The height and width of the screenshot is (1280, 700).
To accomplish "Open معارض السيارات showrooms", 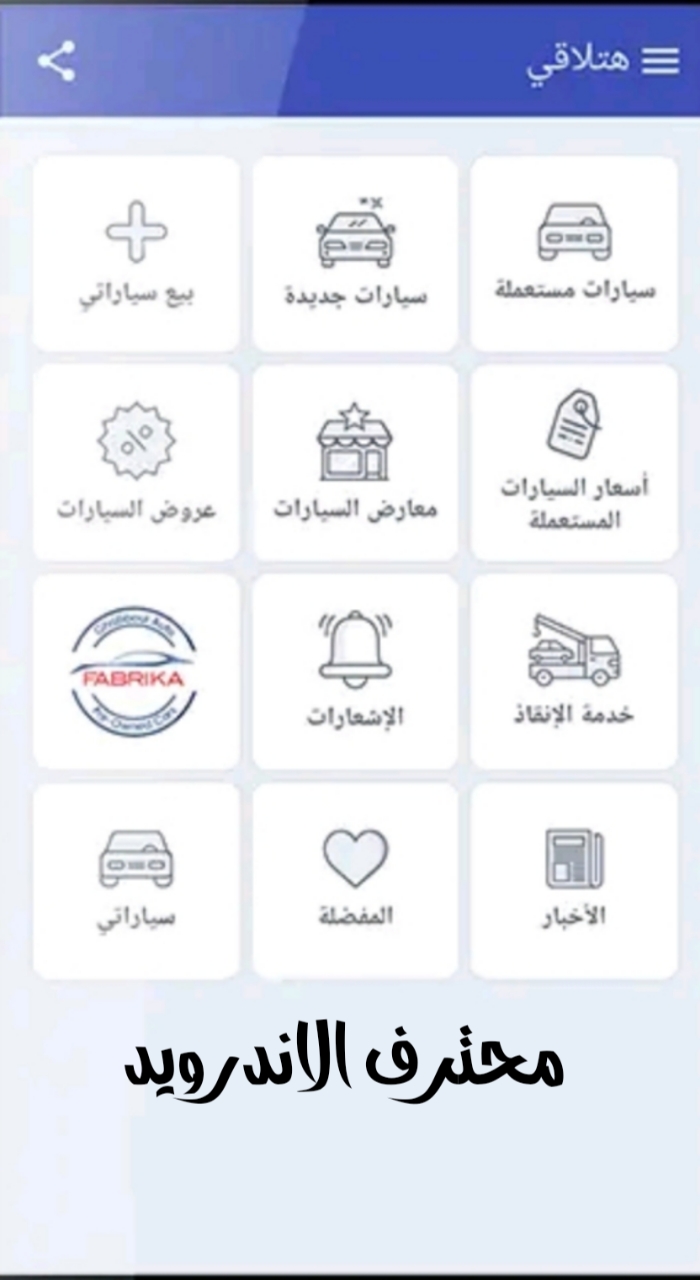I will coord(355,462).
